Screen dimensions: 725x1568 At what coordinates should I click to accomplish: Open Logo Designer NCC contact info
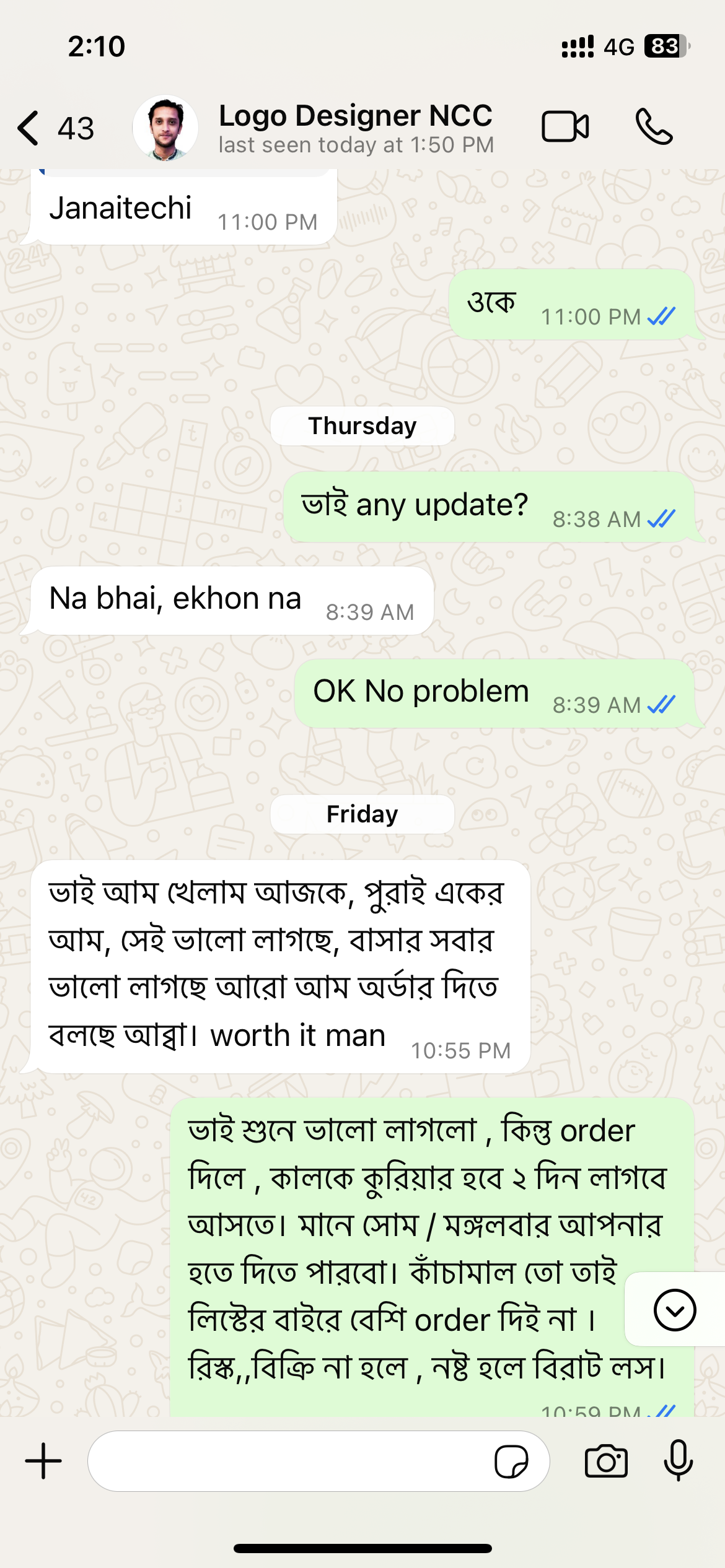coord(355,128)
